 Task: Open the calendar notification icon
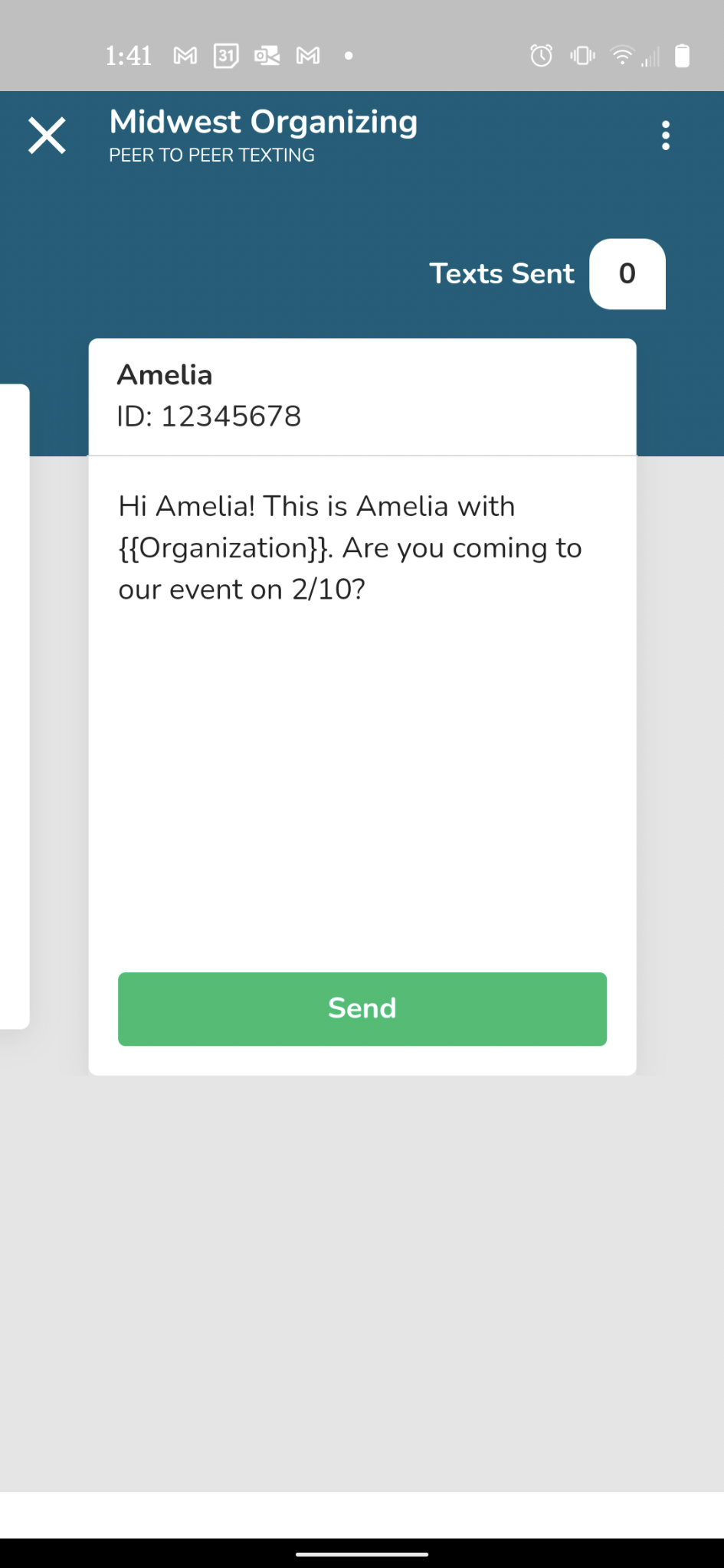pyautogui.click(x=225, y=54)
